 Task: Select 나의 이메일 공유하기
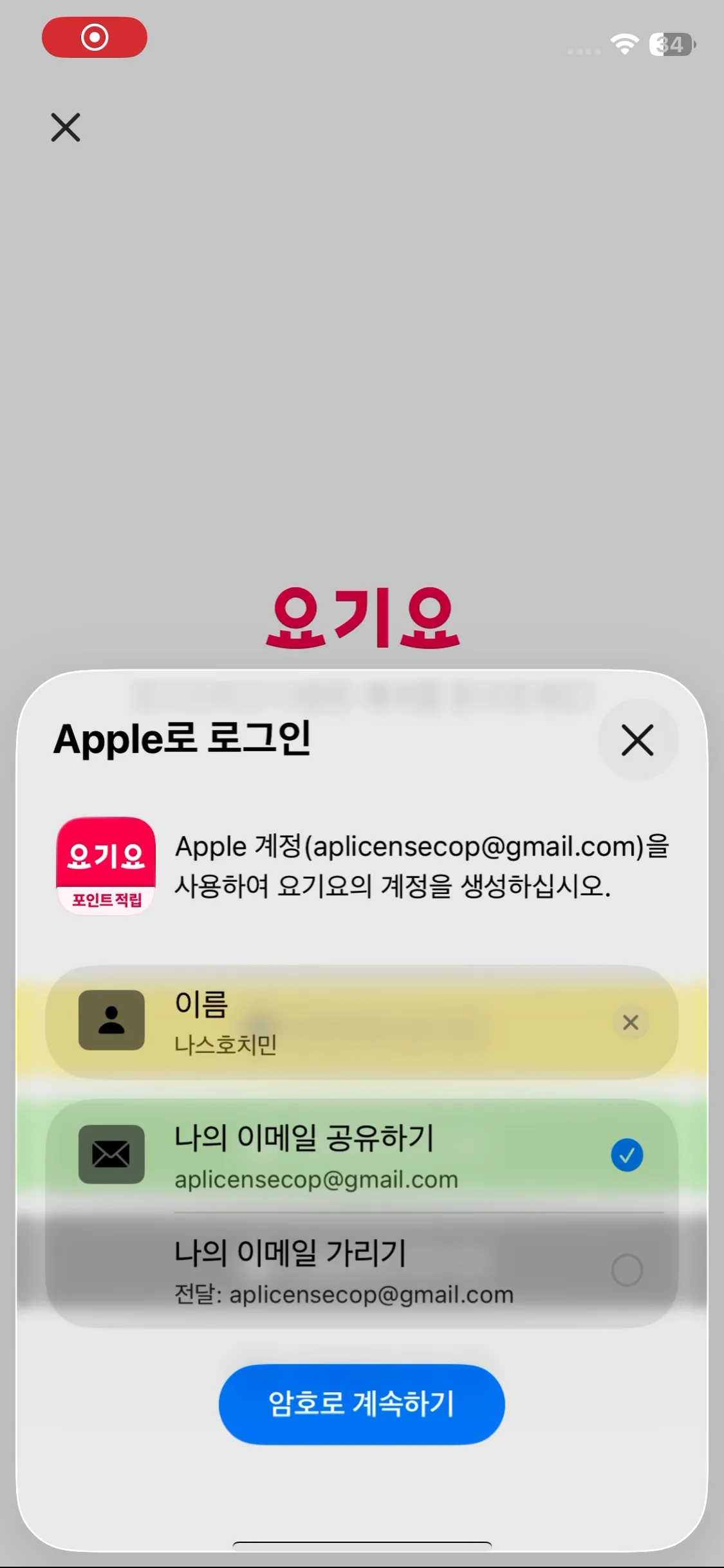click(x=362, y=1155)
